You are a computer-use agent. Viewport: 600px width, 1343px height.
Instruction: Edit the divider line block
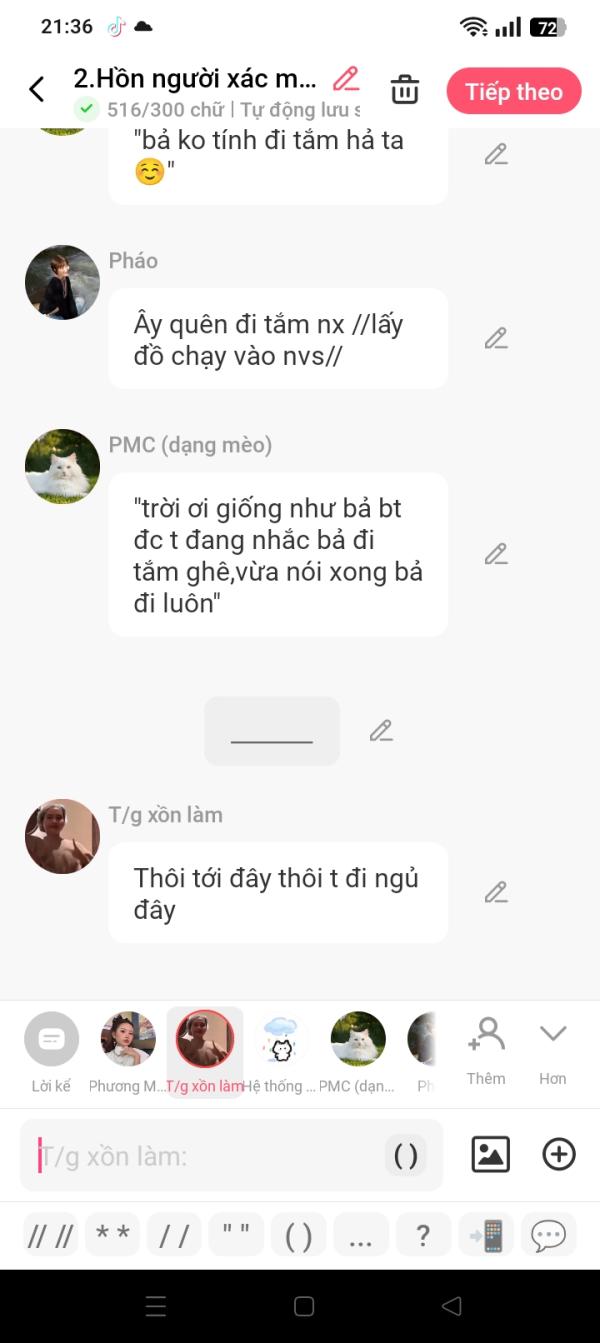[x=381, y=731]
